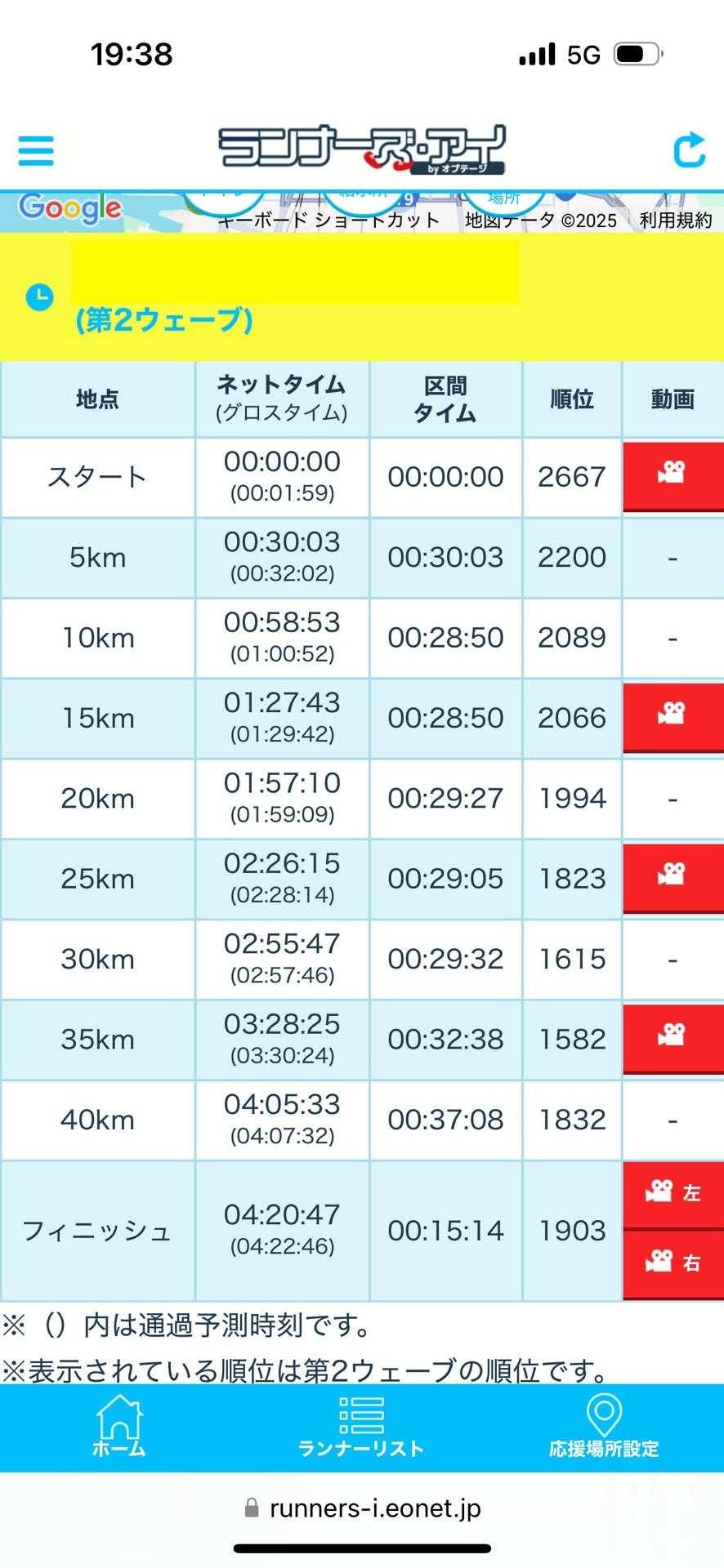This screenshot has width=724, height=1568.
Task: Open the hamburger menu
Action: (x=36, y=151)
